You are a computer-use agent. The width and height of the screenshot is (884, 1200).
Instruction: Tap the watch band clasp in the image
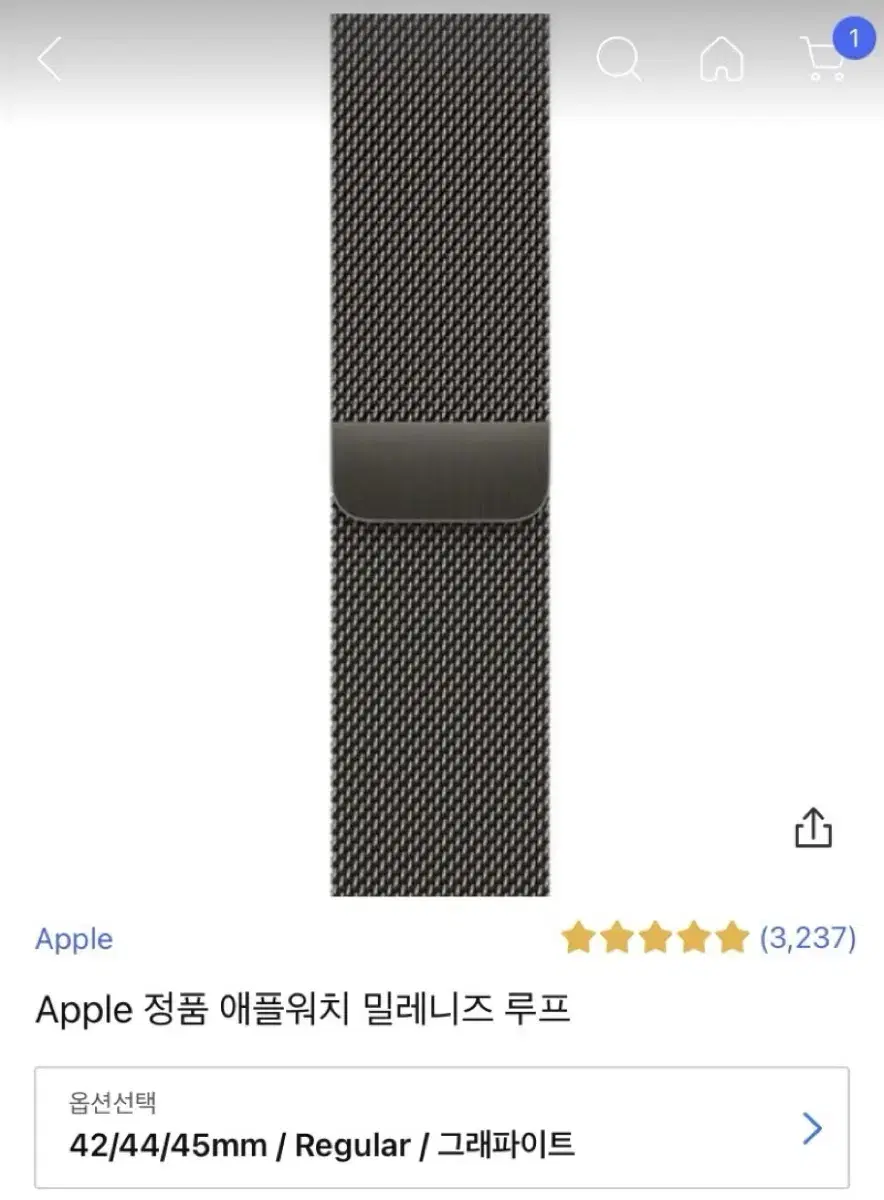coord(442,470)
